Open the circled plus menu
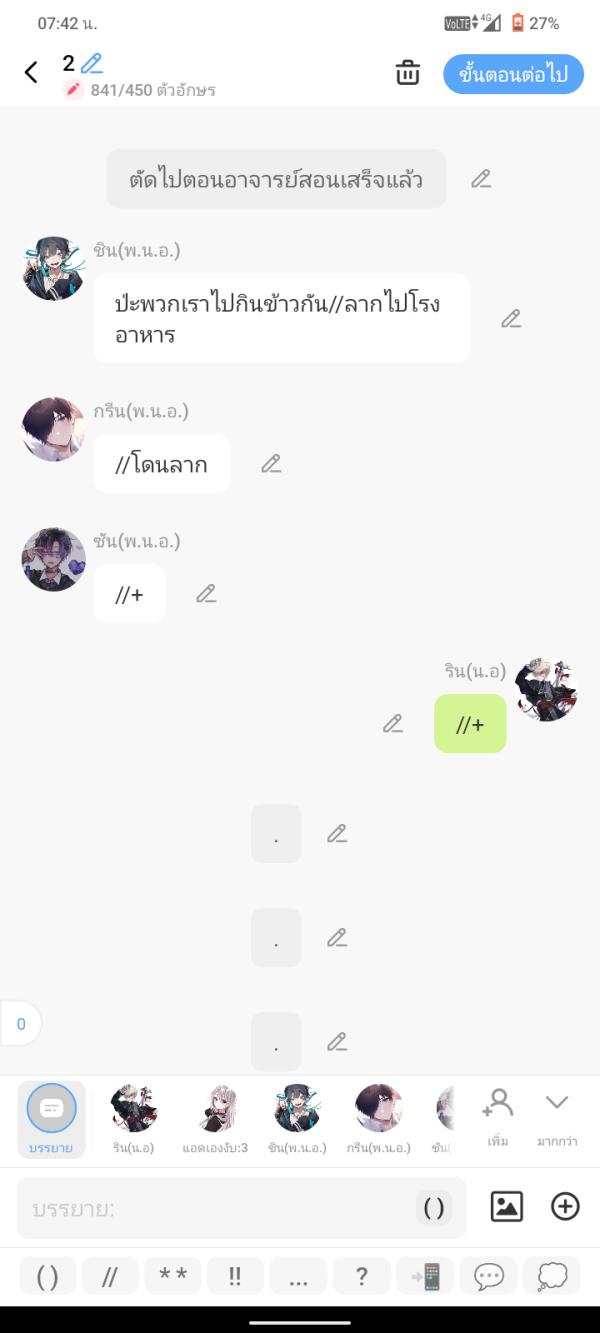This screenshot has height=1333, width=600. coord(565,1207)
